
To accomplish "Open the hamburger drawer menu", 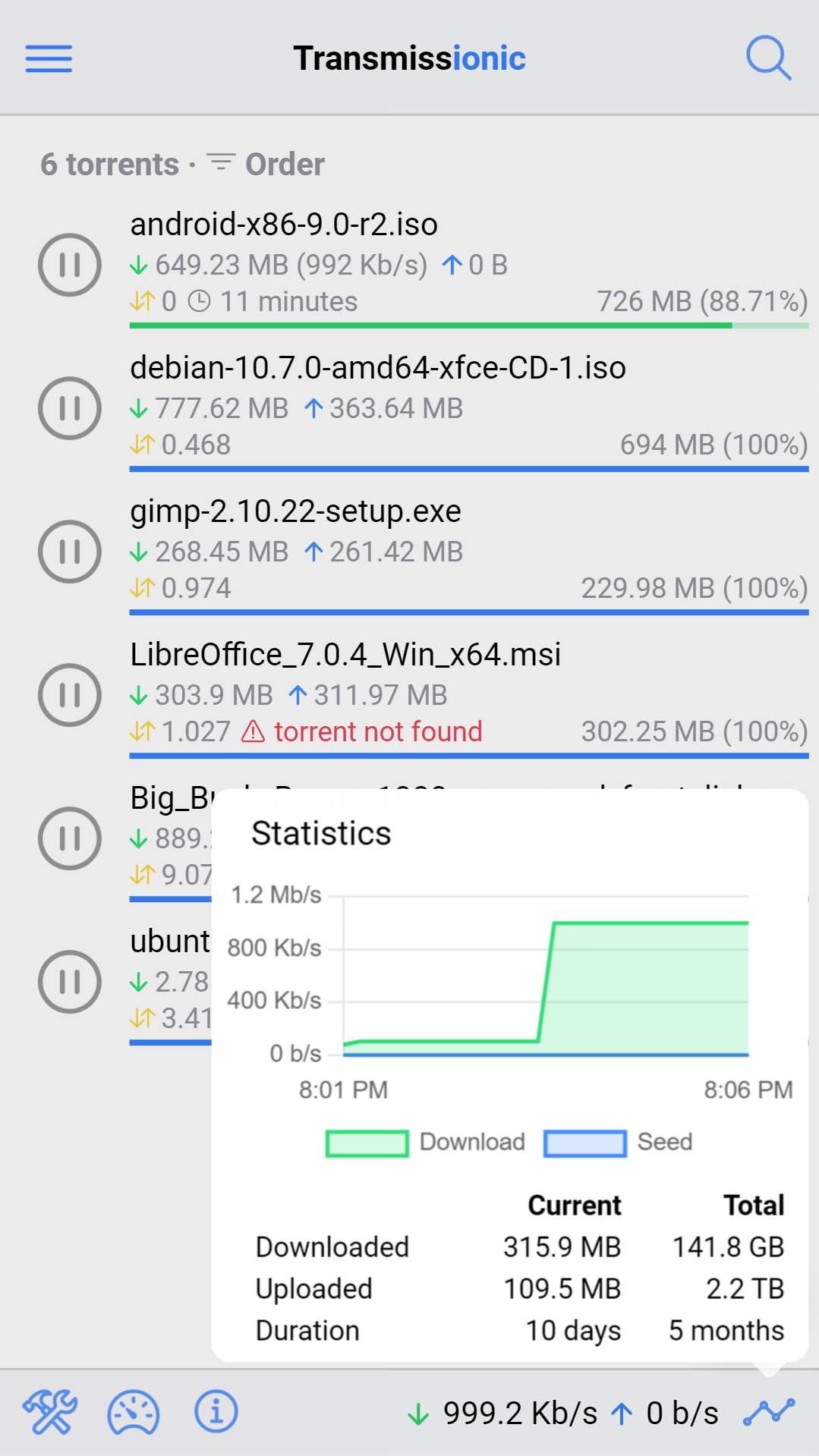I will point(49,58).
